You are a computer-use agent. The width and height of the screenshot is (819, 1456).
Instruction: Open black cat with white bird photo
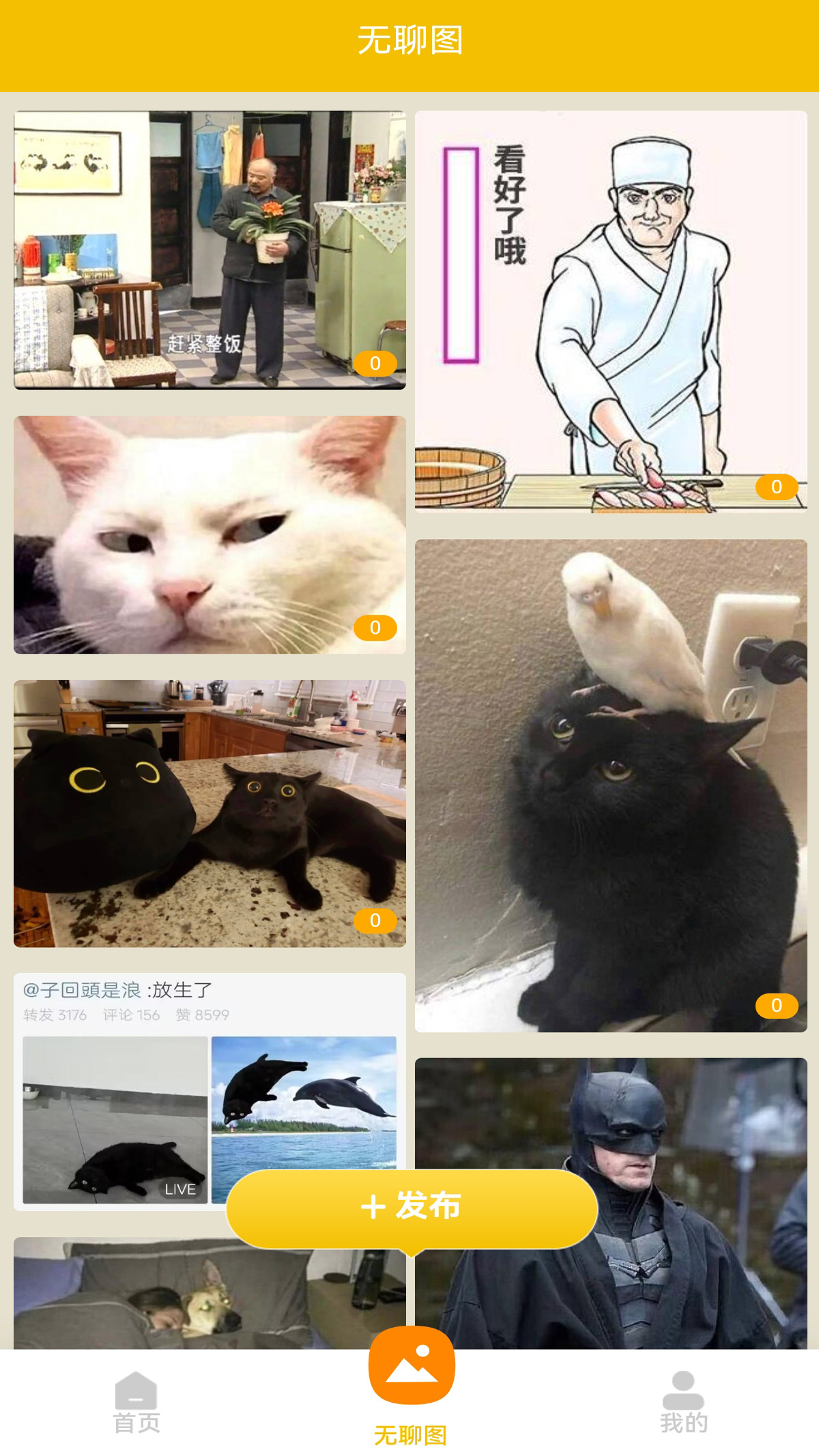coord(611,785)
